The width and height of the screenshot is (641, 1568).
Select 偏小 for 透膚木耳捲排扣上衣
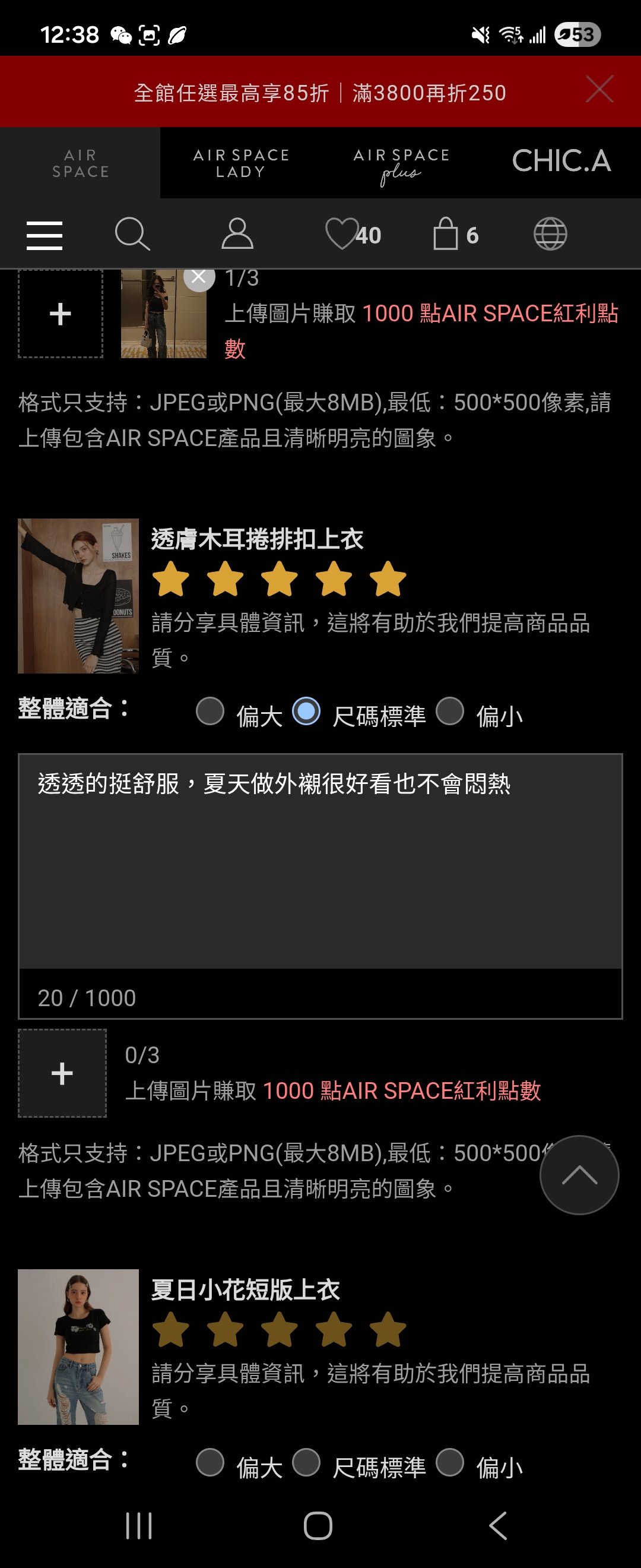click(450, 711)
